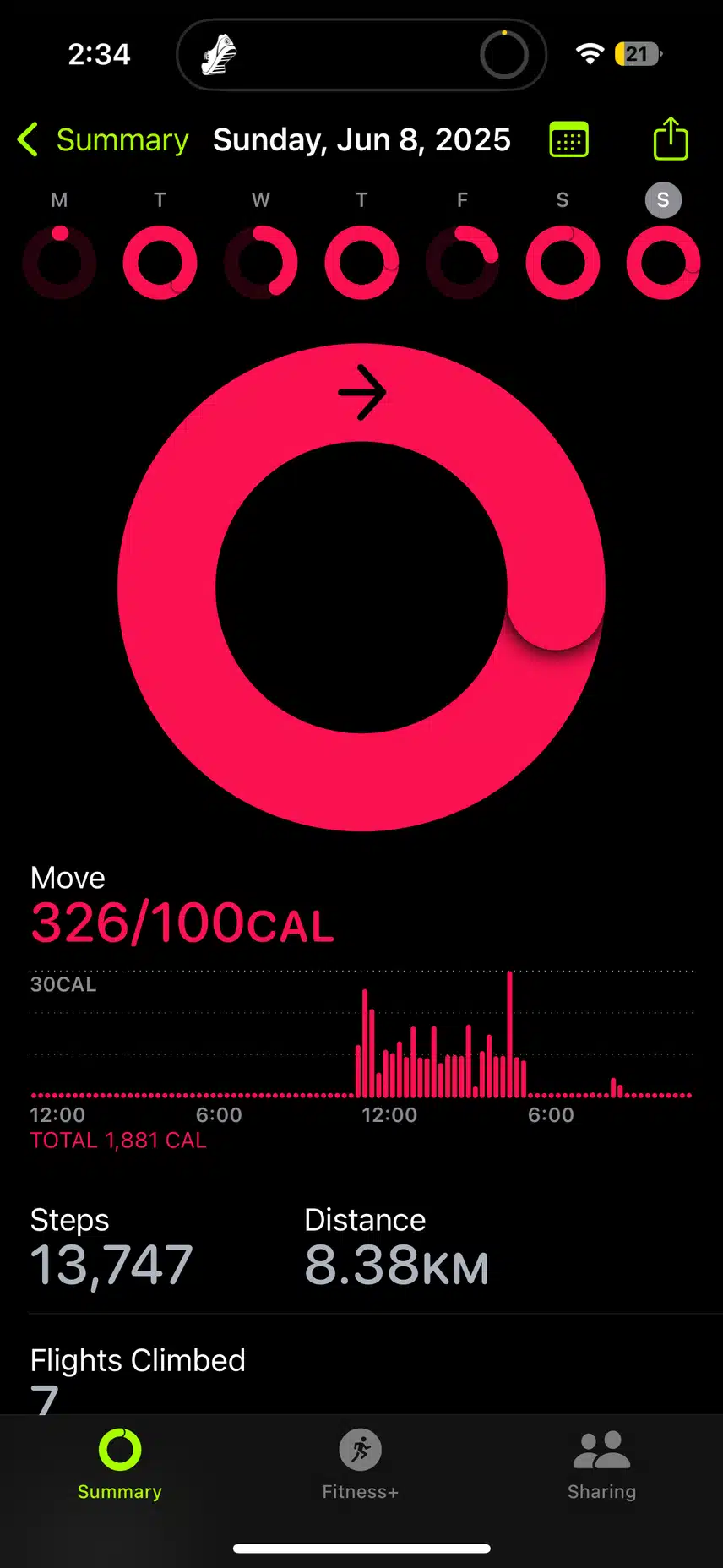Go back to Summary
The height and width of the screenshot is (1568, 723).
click(103, 139)
